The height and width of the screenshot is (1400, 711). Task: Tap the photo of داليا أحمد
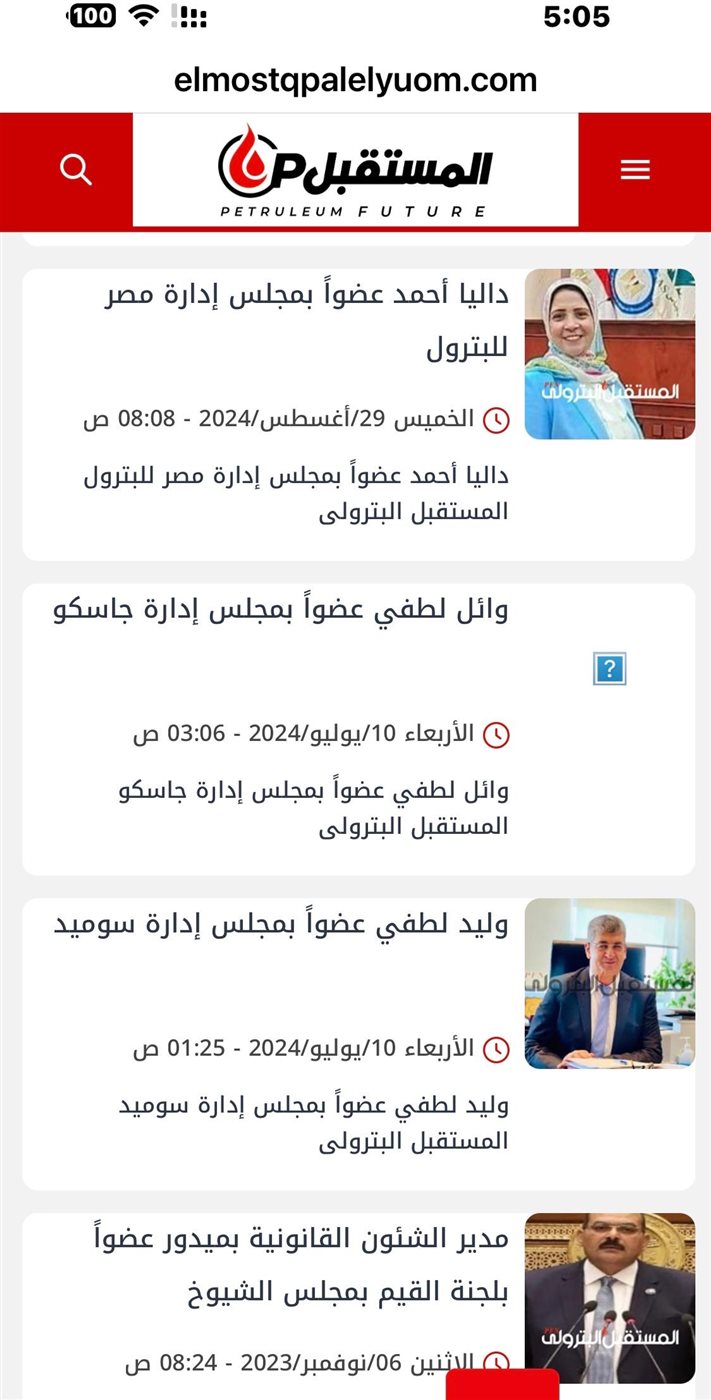click(x=609, y=354)
